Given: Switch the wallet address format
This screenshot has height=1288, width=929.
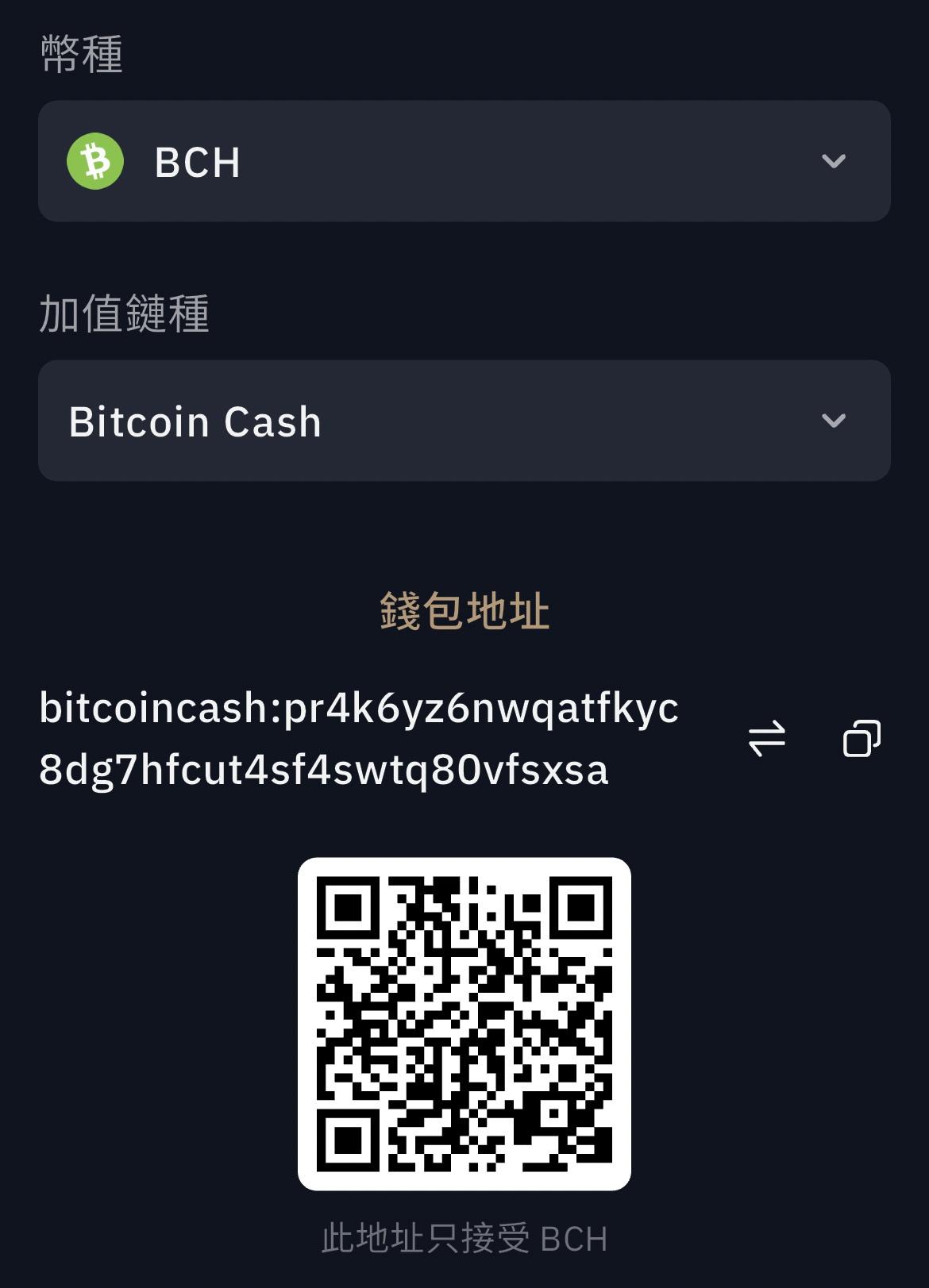Looking at the screenshot, I should click(766, 738).
